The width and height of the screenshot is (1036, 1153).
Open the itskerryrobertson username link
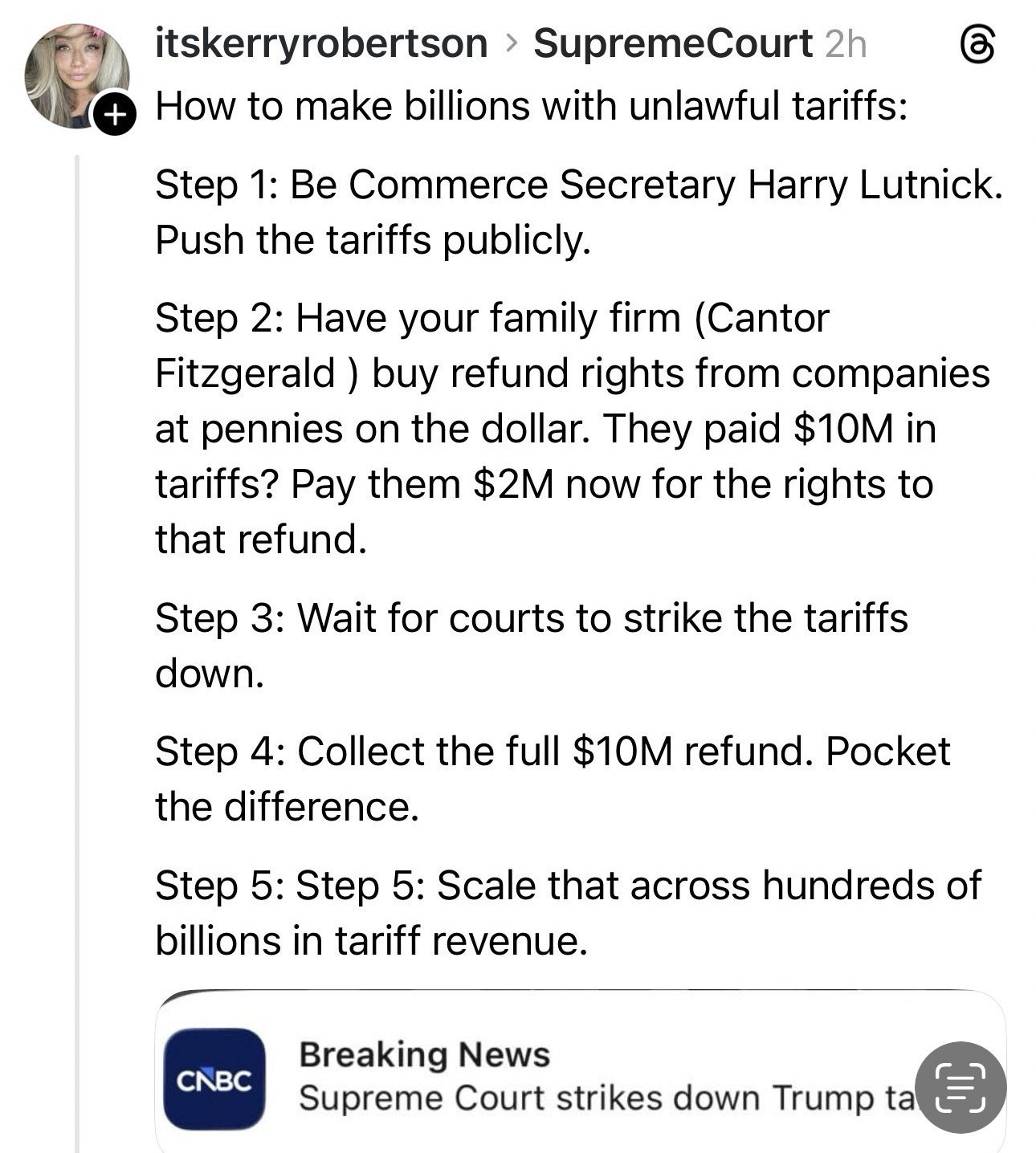tap(321, 43)
